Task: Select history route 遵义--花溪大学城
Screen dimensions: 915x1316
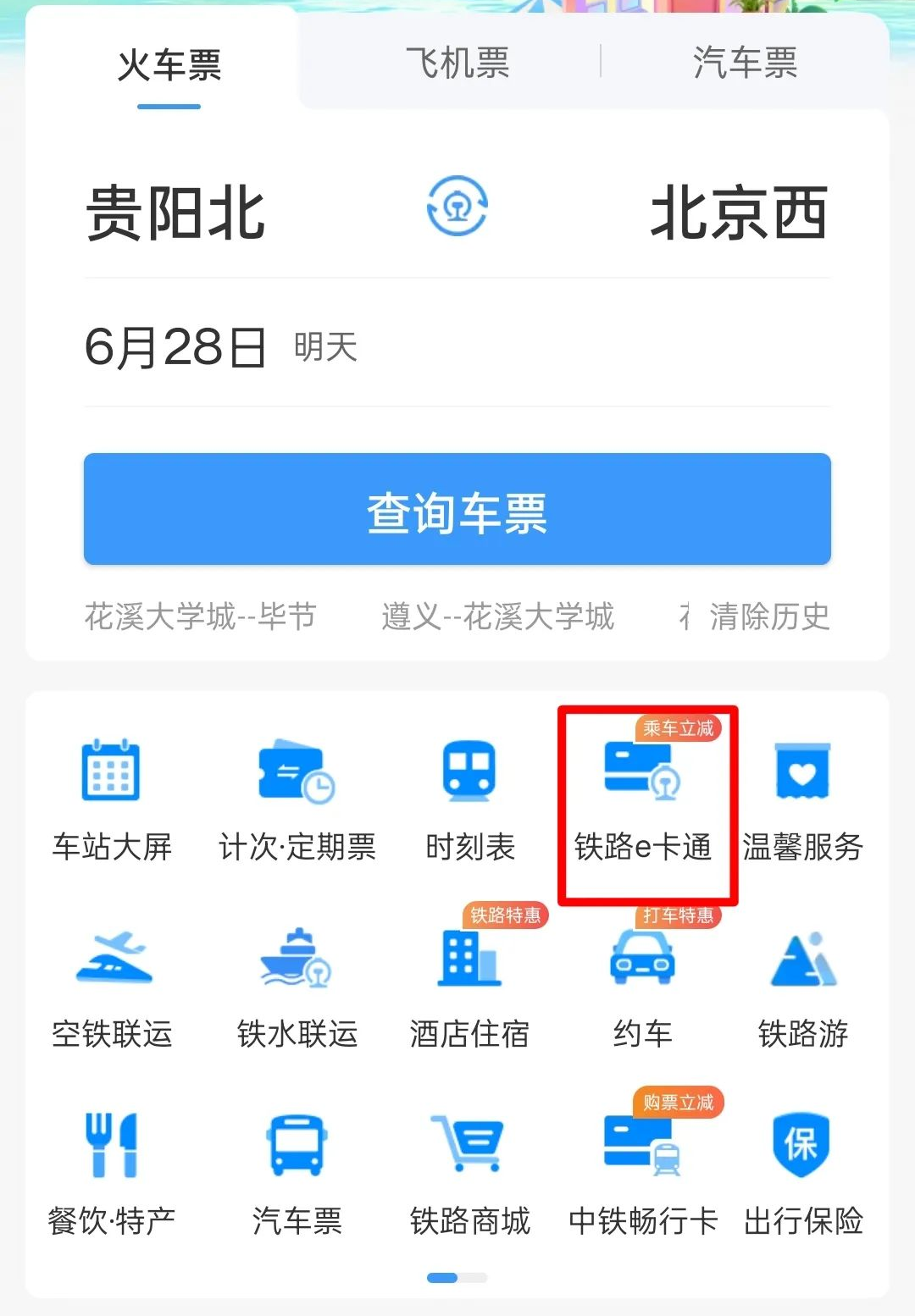Action: coord(497,617)
